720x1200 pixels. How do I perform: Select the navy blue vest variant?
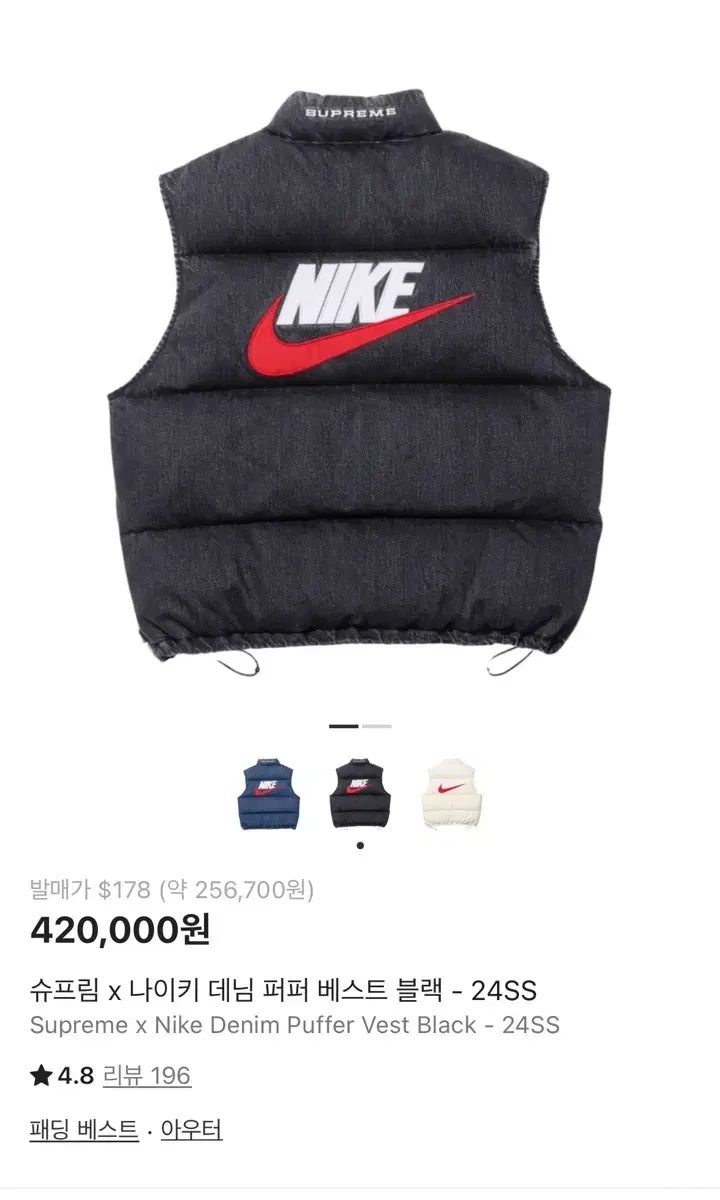coord(267,791)
